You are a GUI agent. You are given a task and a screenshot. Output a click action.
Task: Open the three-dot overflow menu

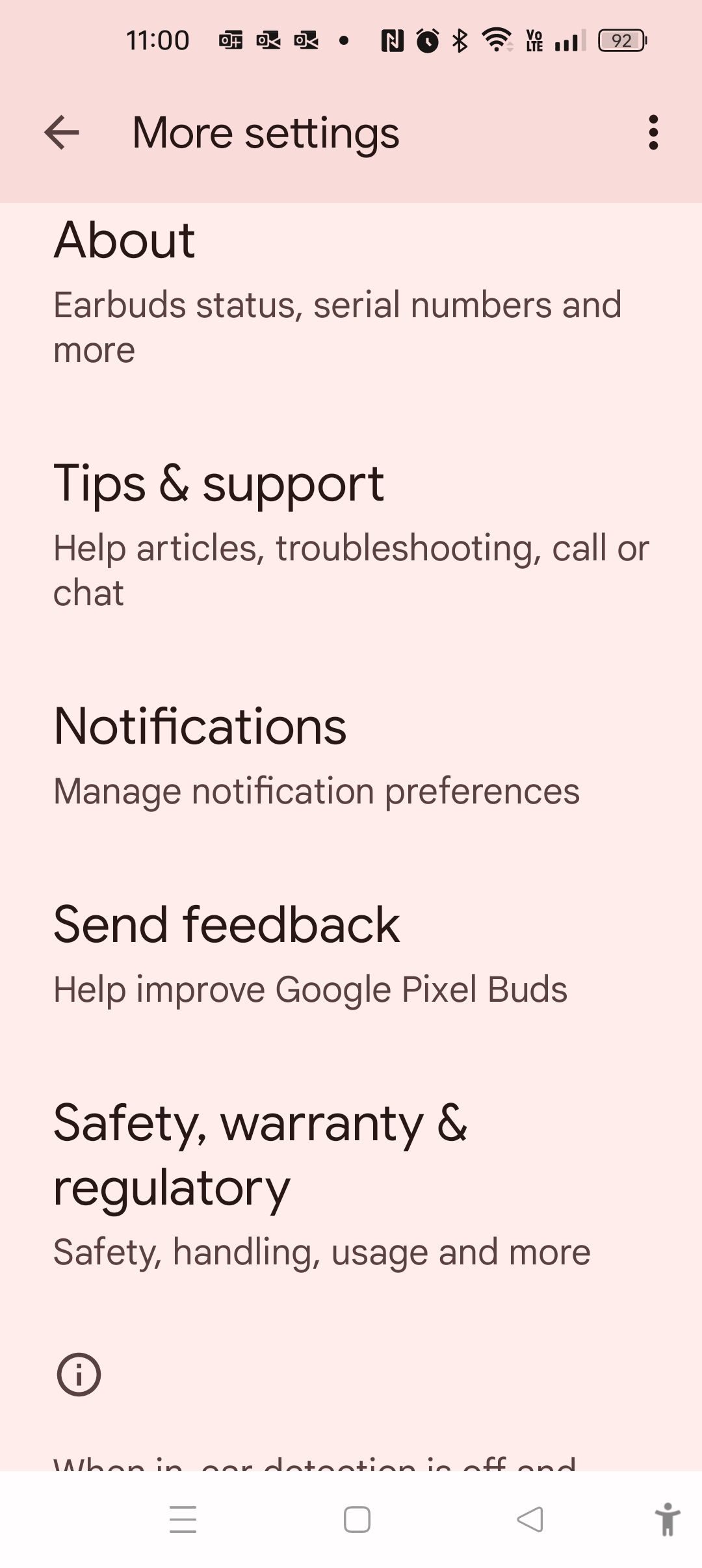click(653, 133)
